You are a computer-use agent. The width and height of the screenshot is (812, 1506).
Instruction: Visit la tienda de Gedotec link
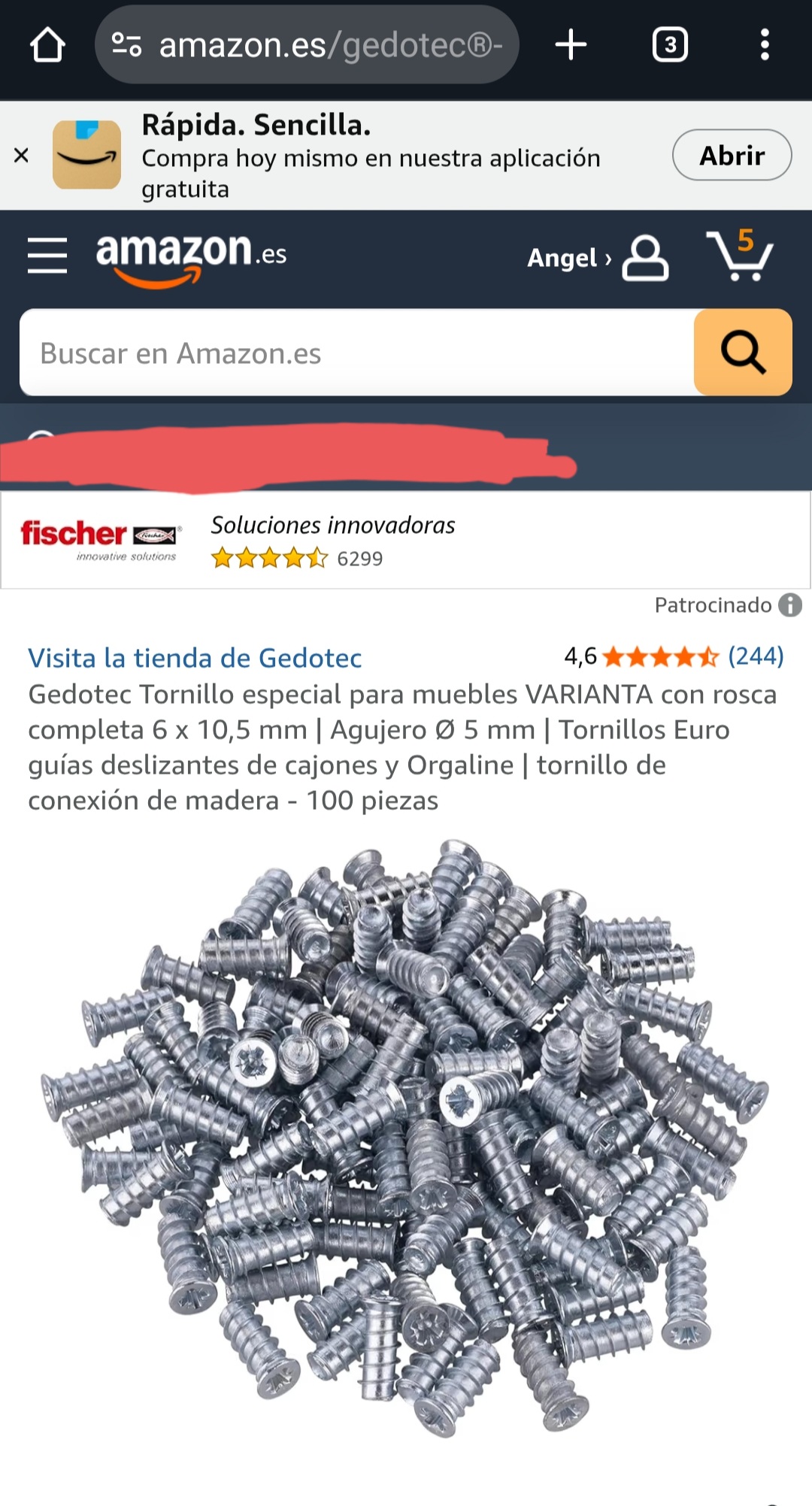pyautogui.click(x=195, y=659)
